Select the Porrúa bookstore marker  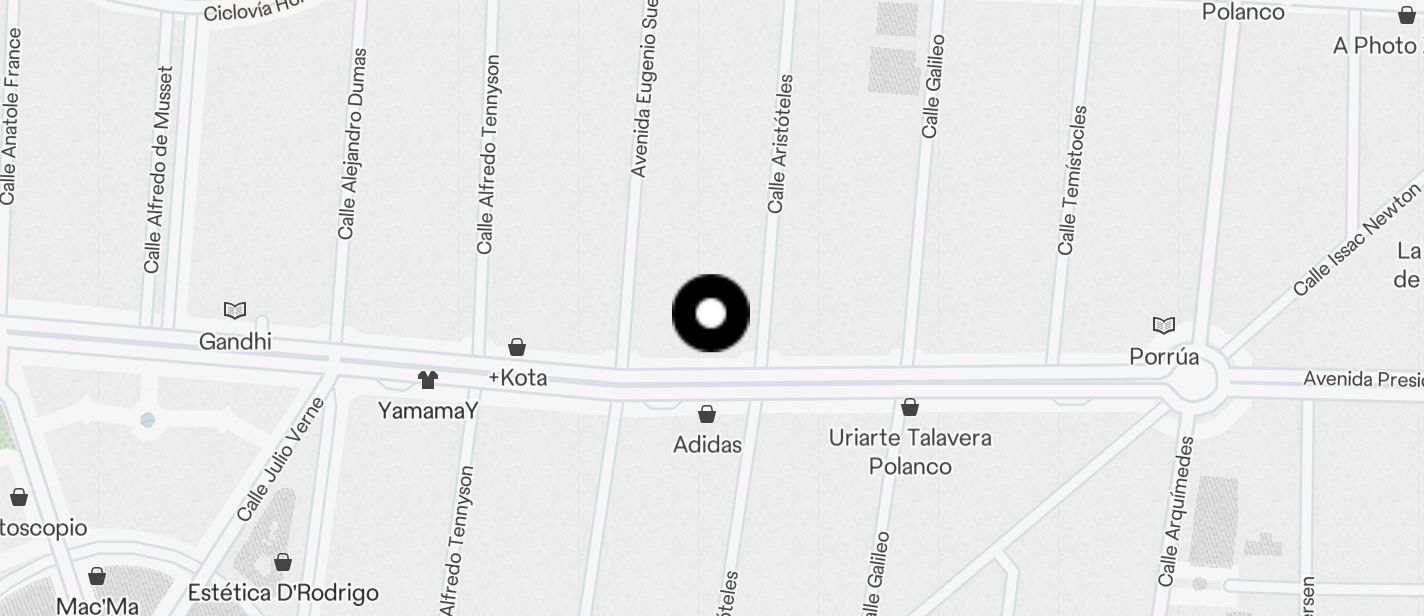pos(1163,326)
